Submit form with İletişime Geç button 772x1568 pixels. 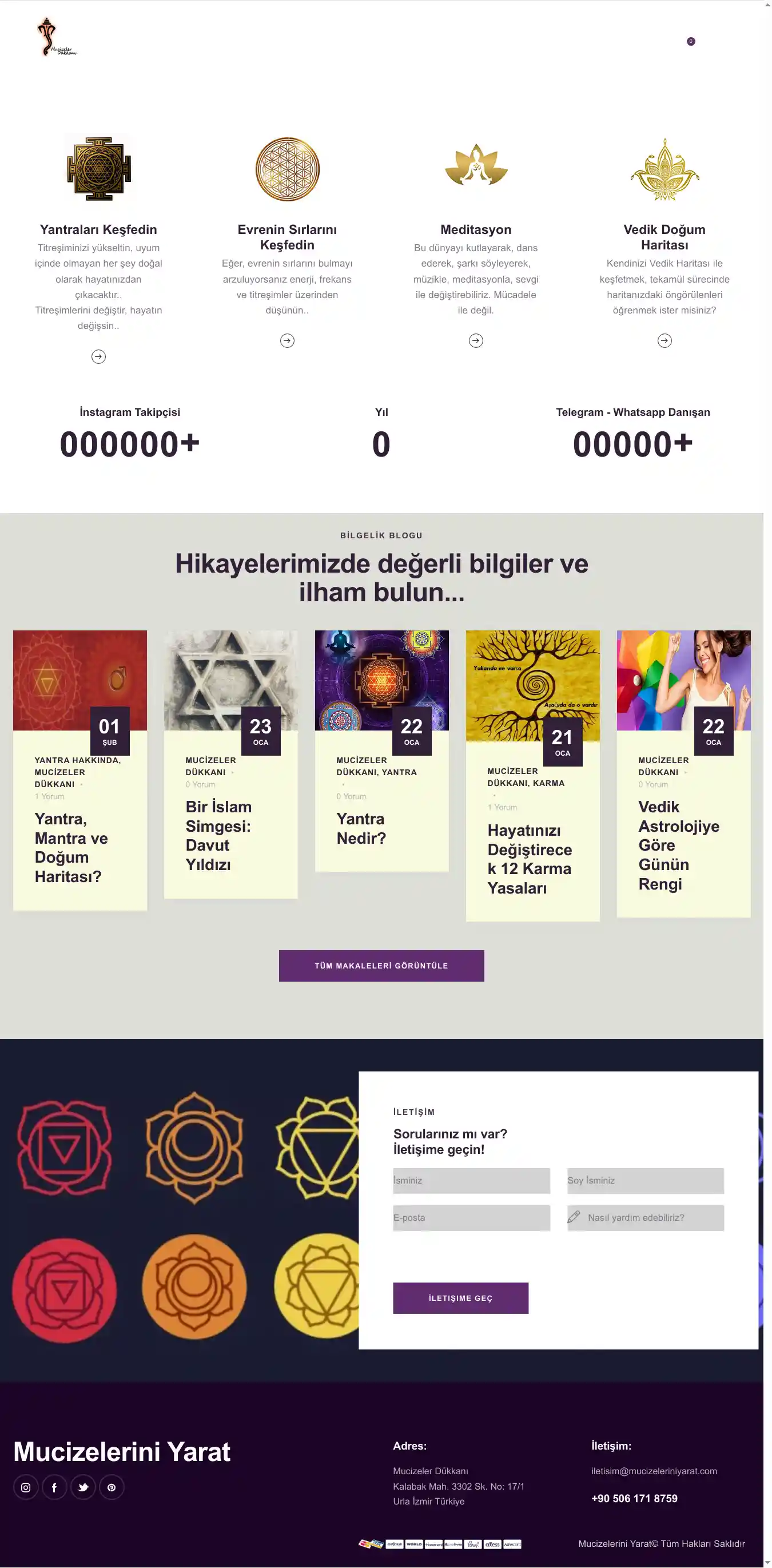(x=460, y=1298)
